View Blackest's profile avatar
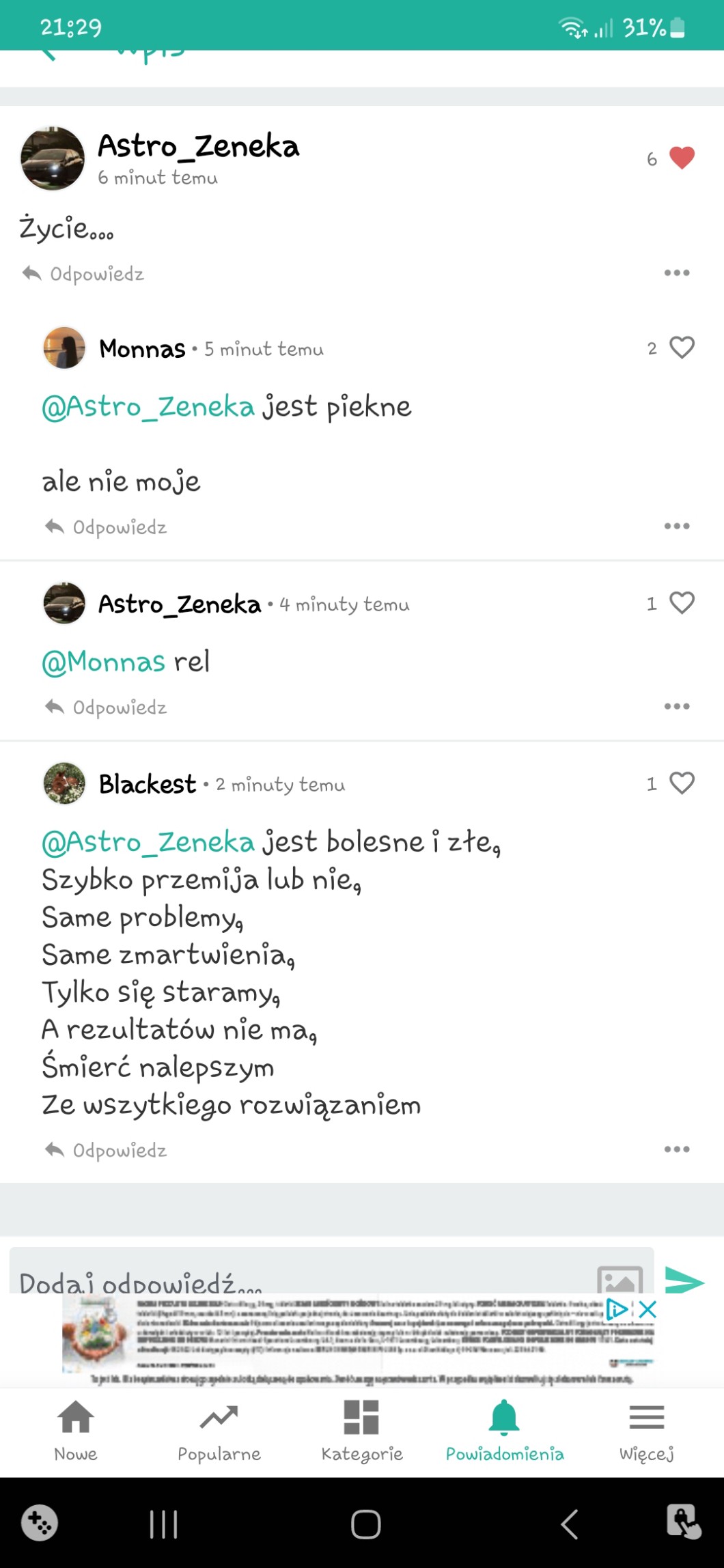The height and width of the screenshot is (1568, 724). point(64,783)
